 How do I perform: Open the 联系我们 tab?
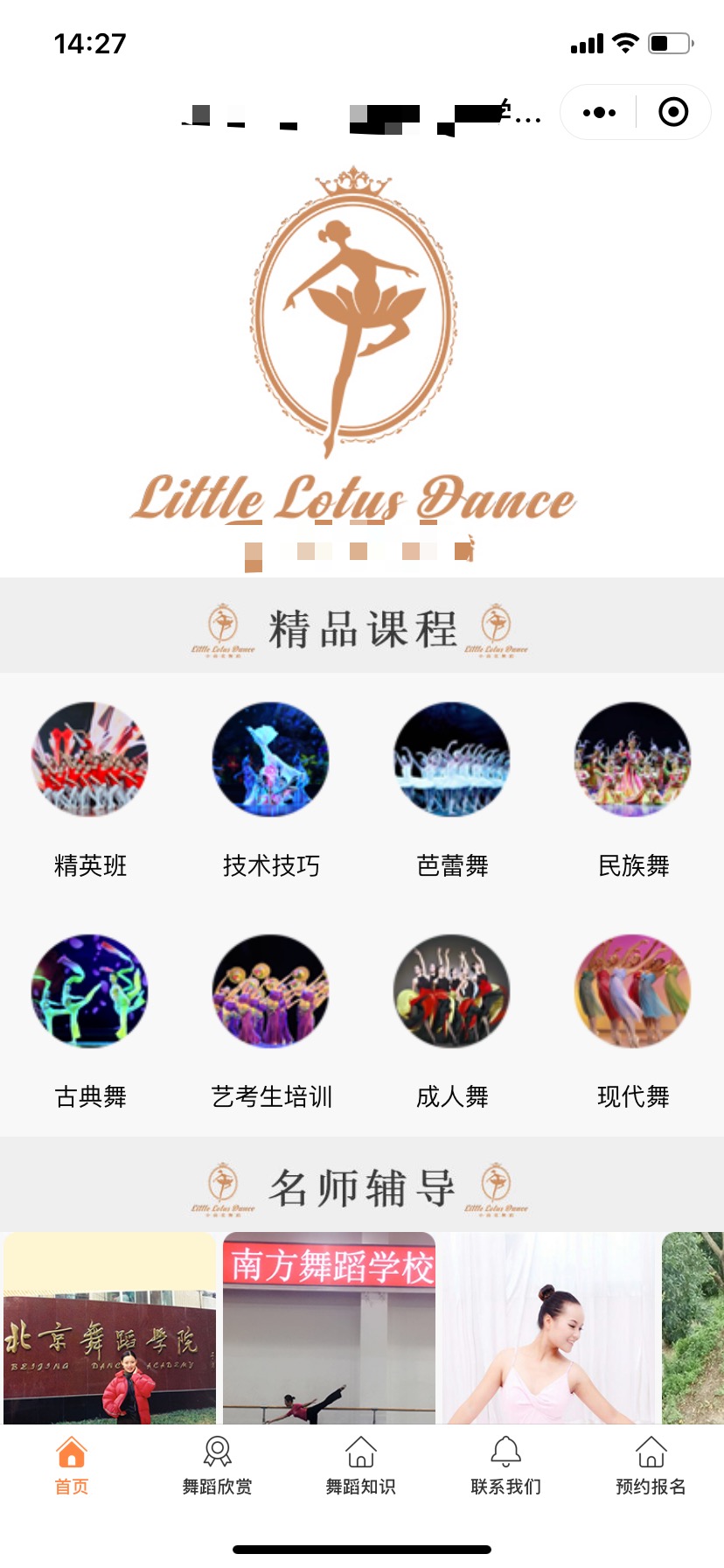(x=506, y=1465)
